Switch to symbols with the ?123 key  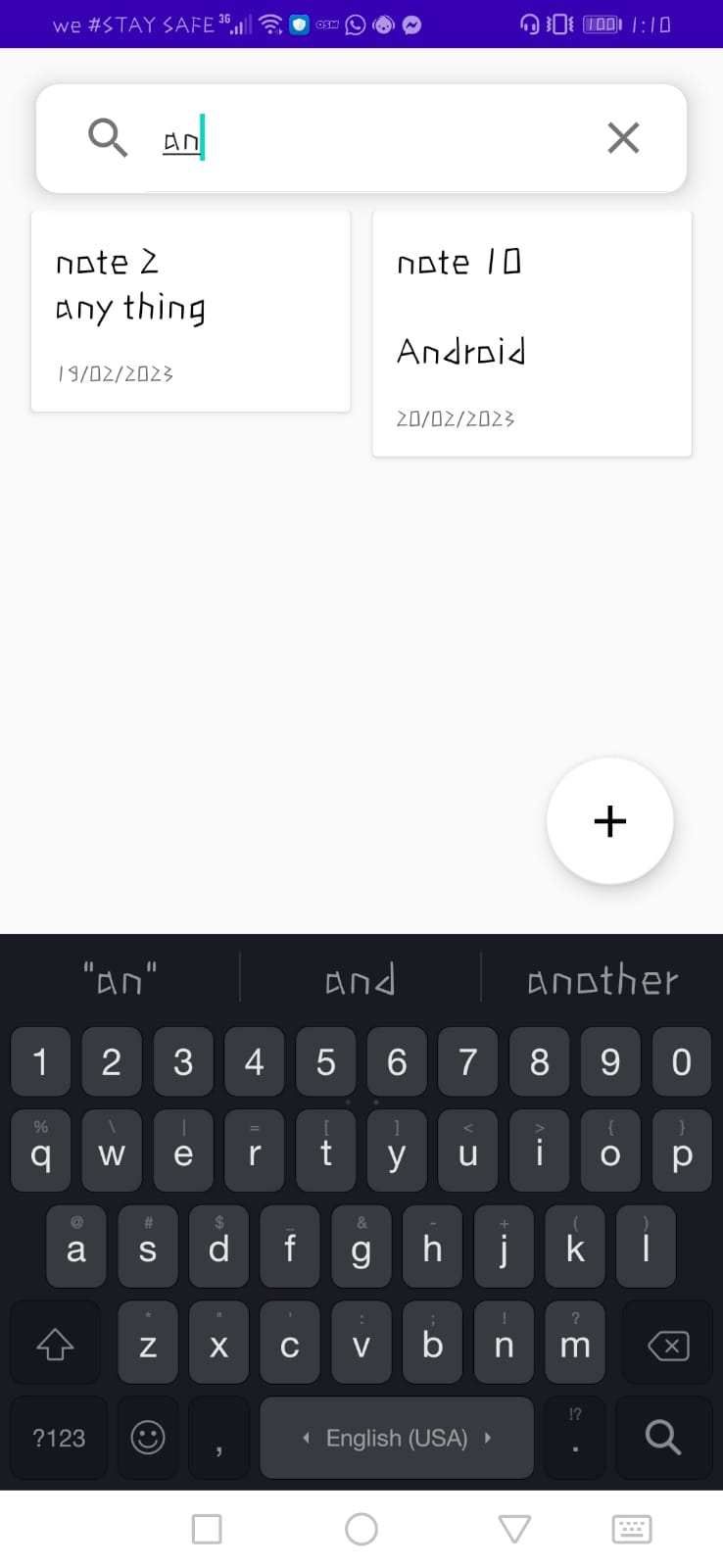point(59,1437)
